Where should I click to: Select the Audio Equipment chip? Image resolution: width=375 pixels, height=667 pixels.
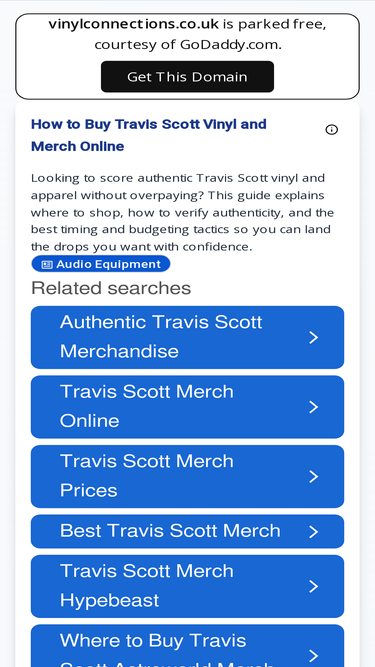click(x=101, y=264)
